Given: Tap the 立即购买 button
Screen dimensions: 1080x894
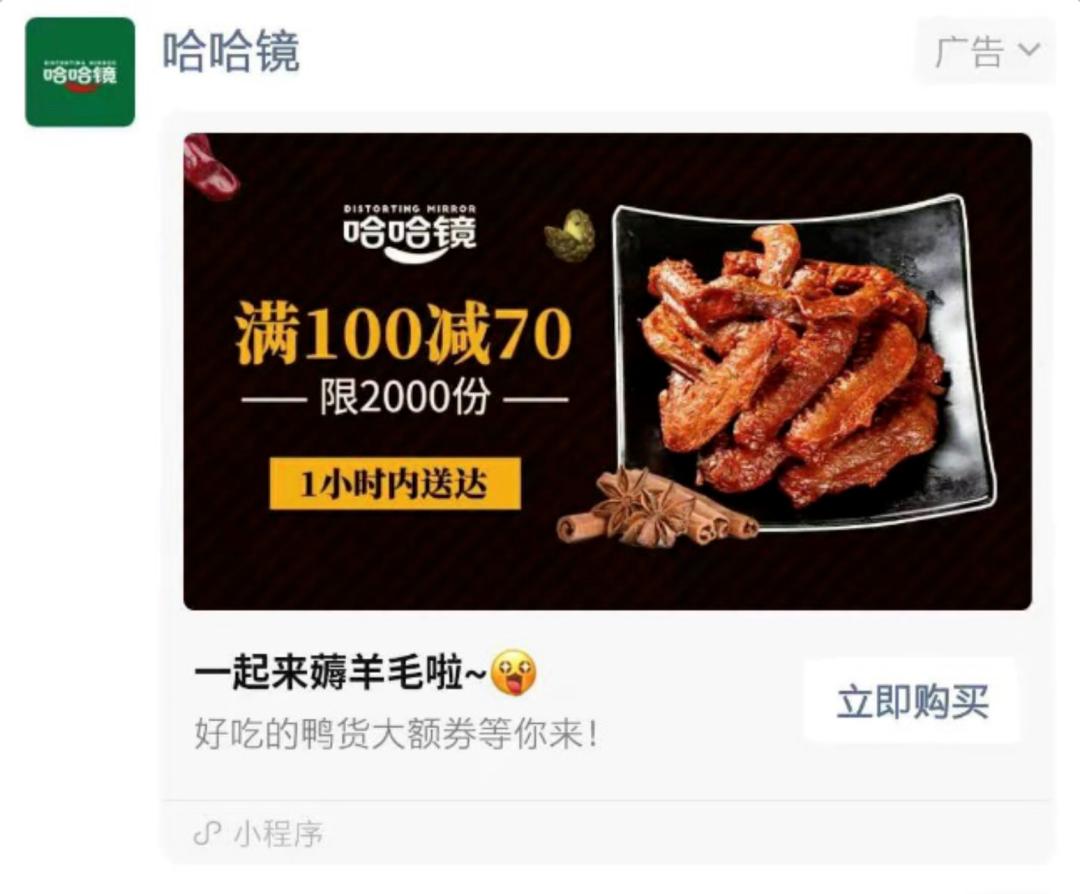Looking at the screenshot, I should point(911,701).
